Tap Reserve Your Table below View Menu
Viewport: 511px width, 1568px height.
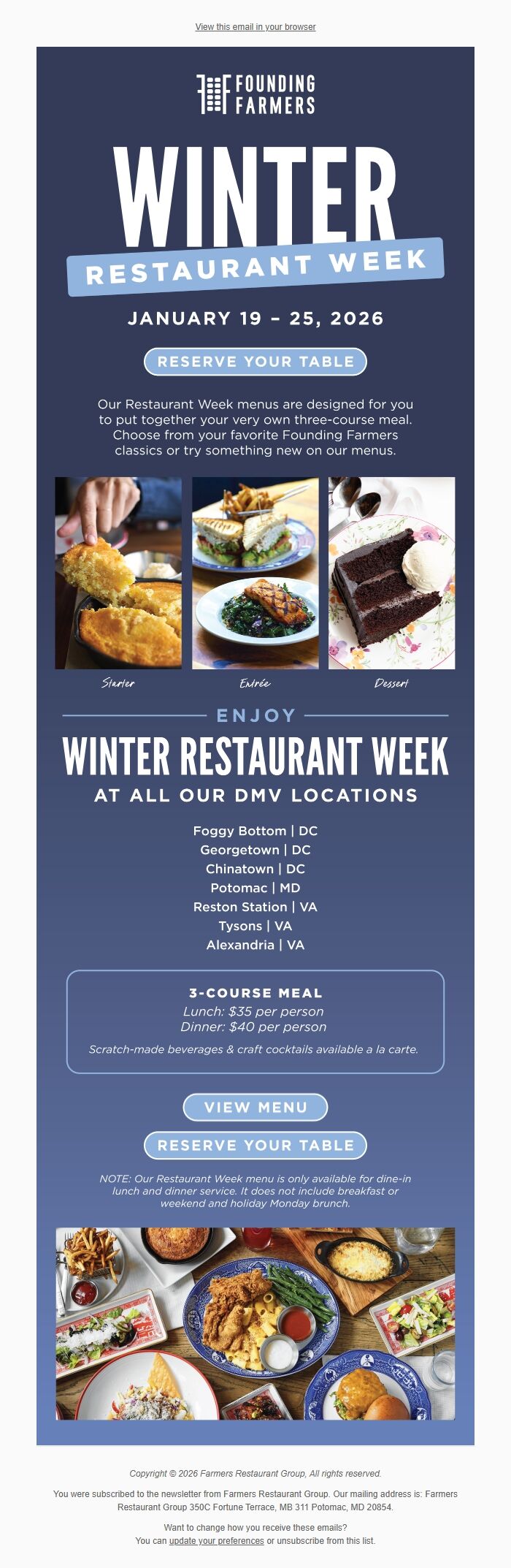(255, 1145)
